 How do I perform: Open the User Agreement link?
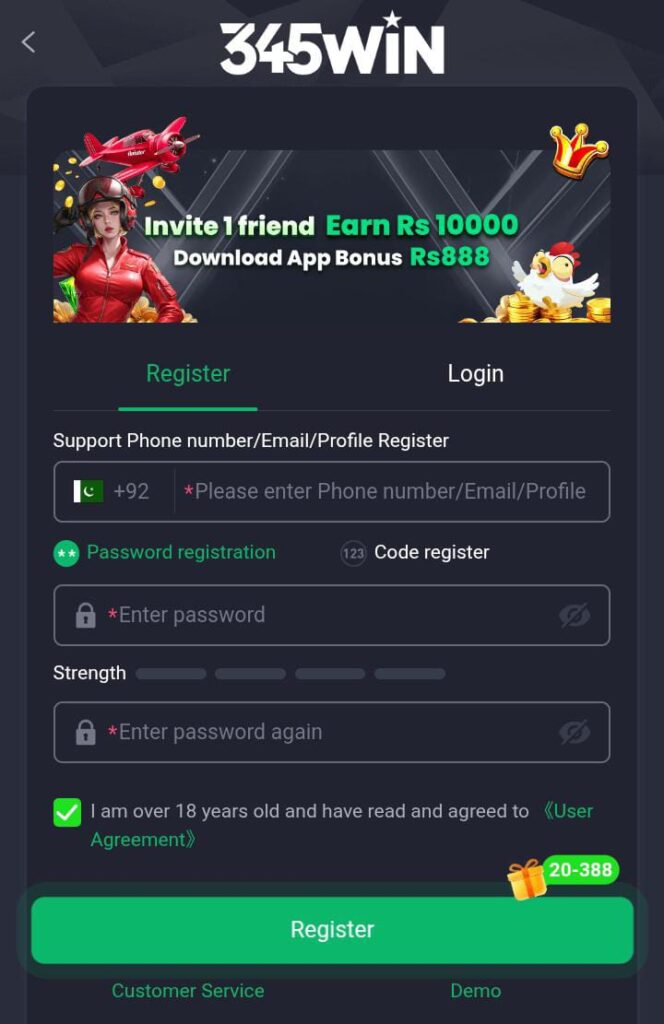pyautogui.click(x=568, y=811)
